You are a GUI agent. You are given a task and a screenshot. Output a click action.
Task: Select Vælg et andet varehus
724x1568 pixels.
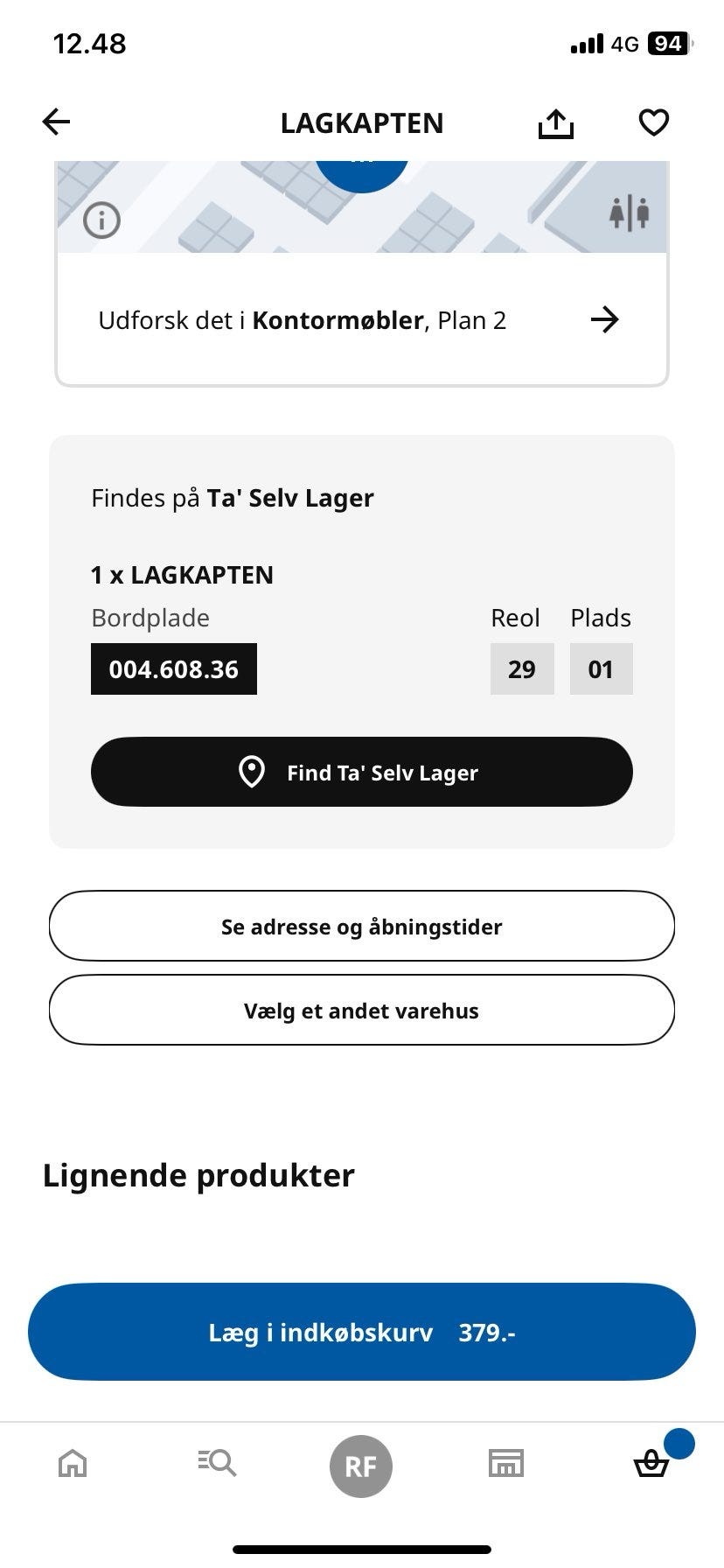362,1010
